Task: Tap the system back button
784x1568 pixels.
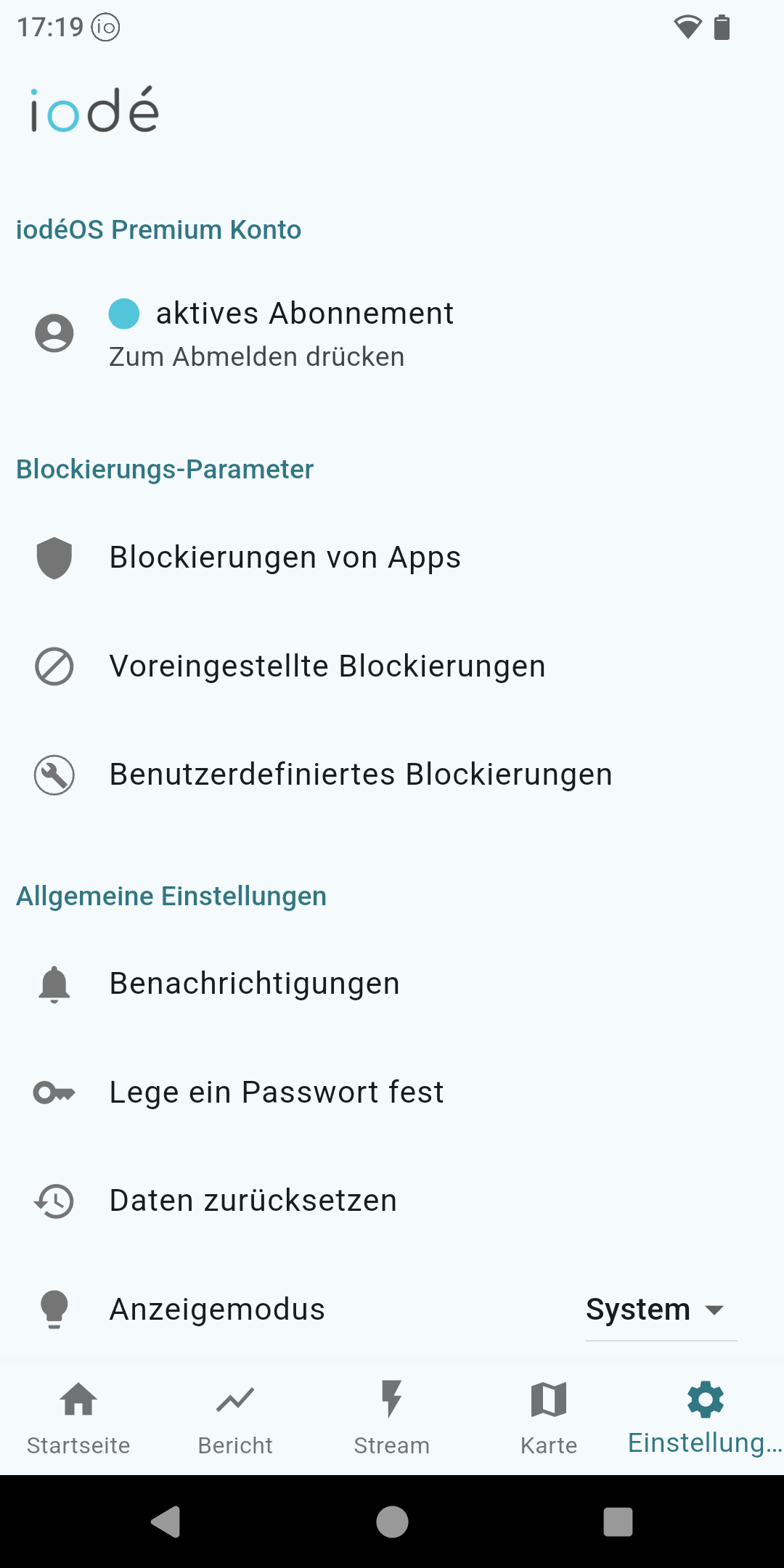Action: point(166,1522)
